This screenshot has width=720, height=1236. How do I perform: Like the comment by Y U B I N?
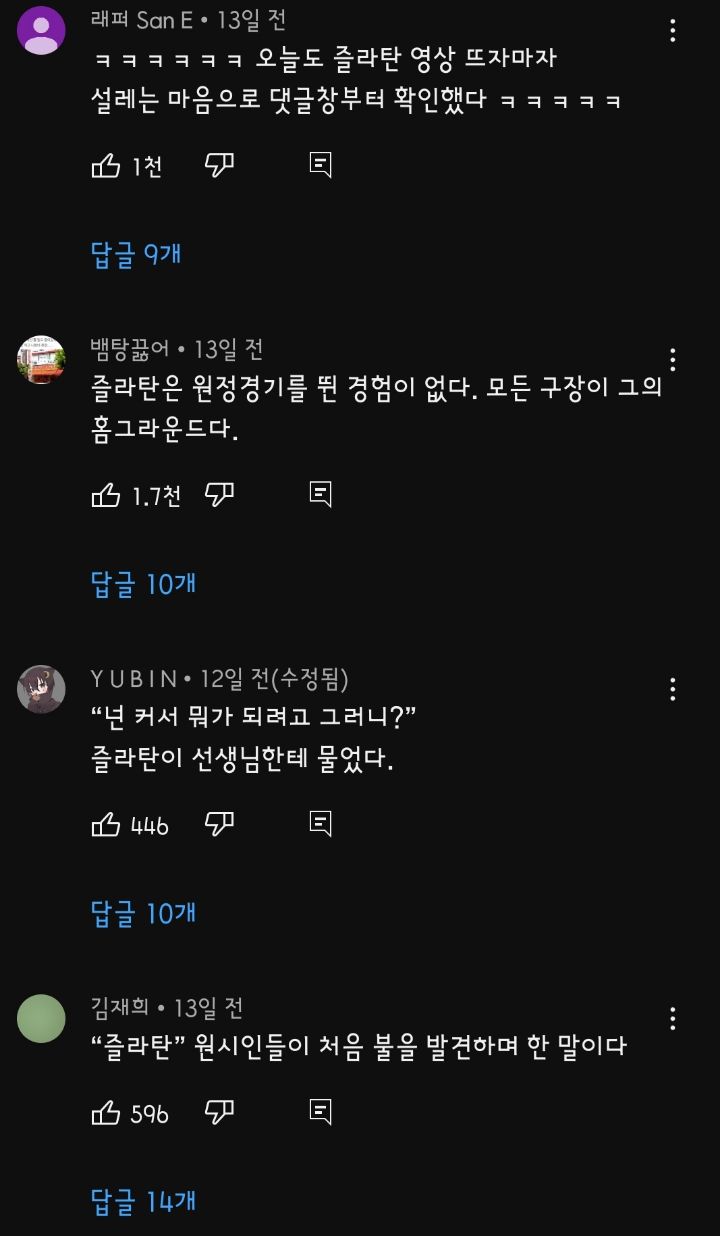pos(106,824)
